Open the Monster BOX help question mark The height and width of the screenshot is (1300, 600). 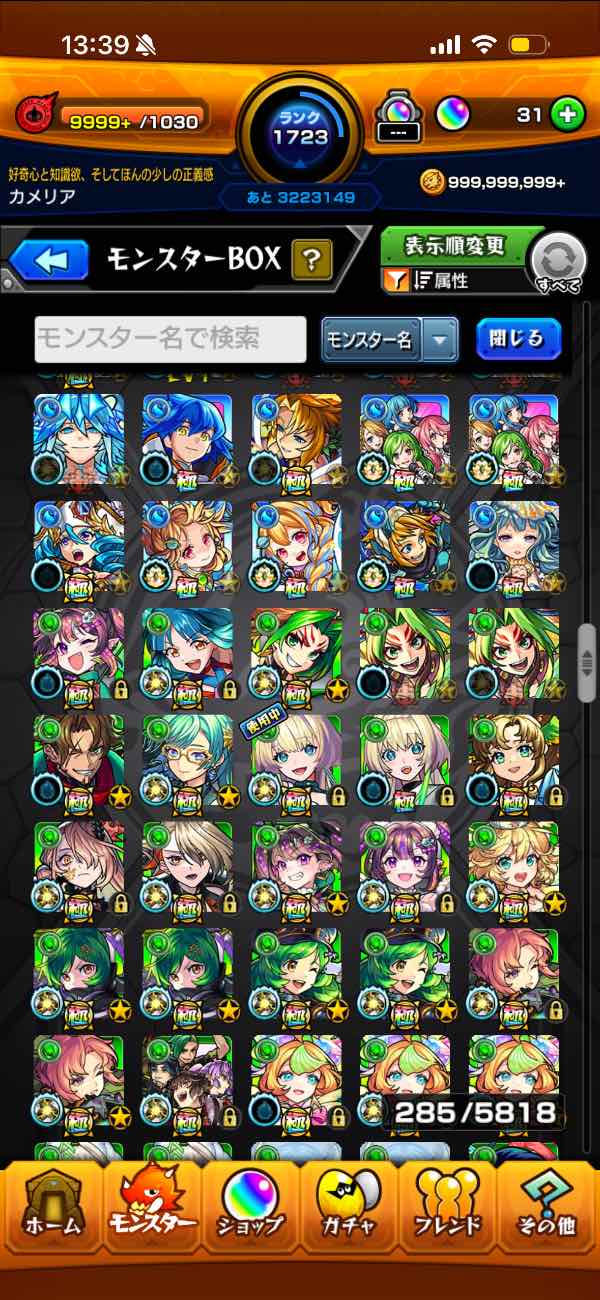point(312,261)
